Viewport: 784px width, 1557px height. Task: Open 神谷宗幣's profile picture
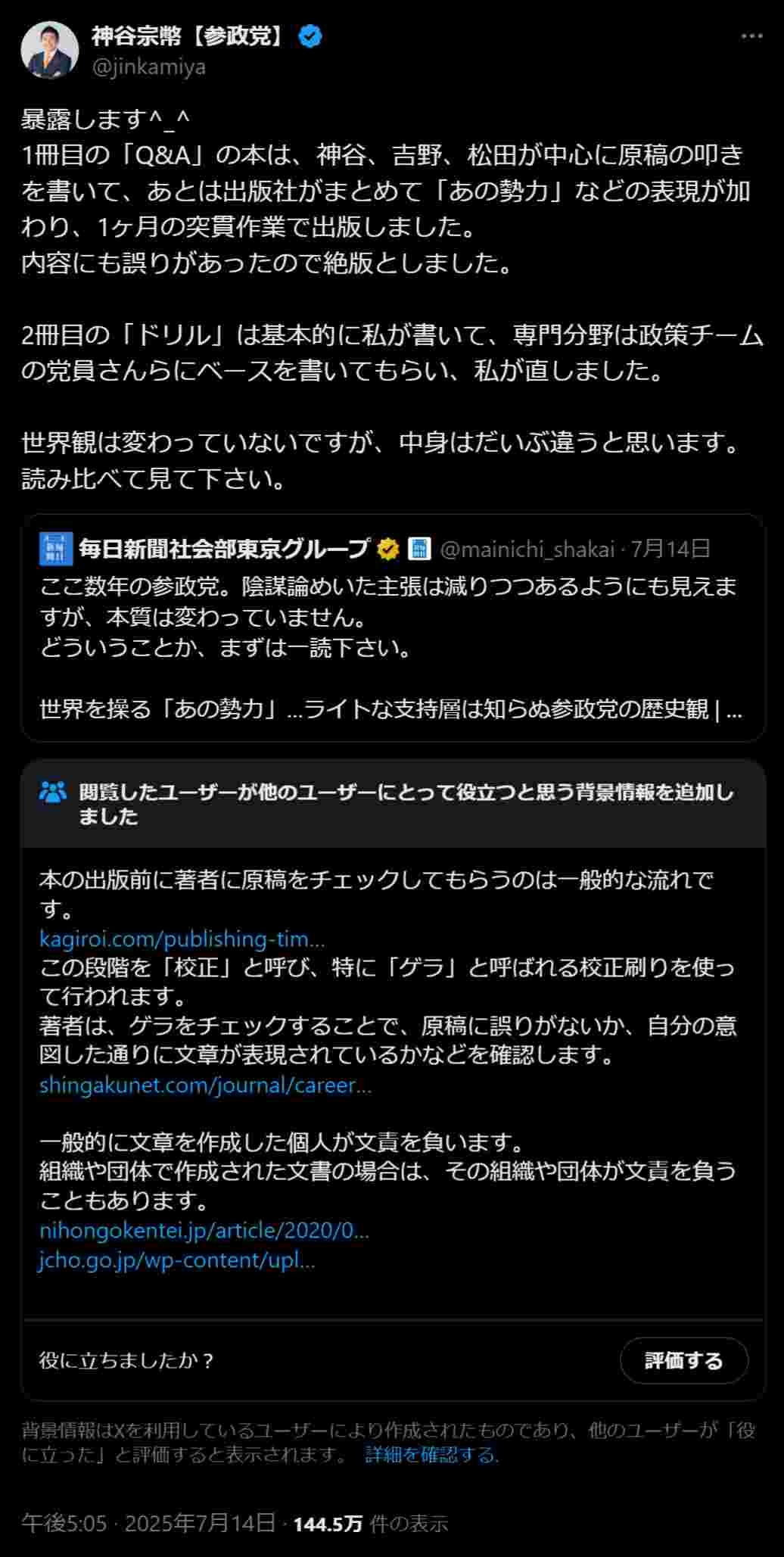(50, 50)
